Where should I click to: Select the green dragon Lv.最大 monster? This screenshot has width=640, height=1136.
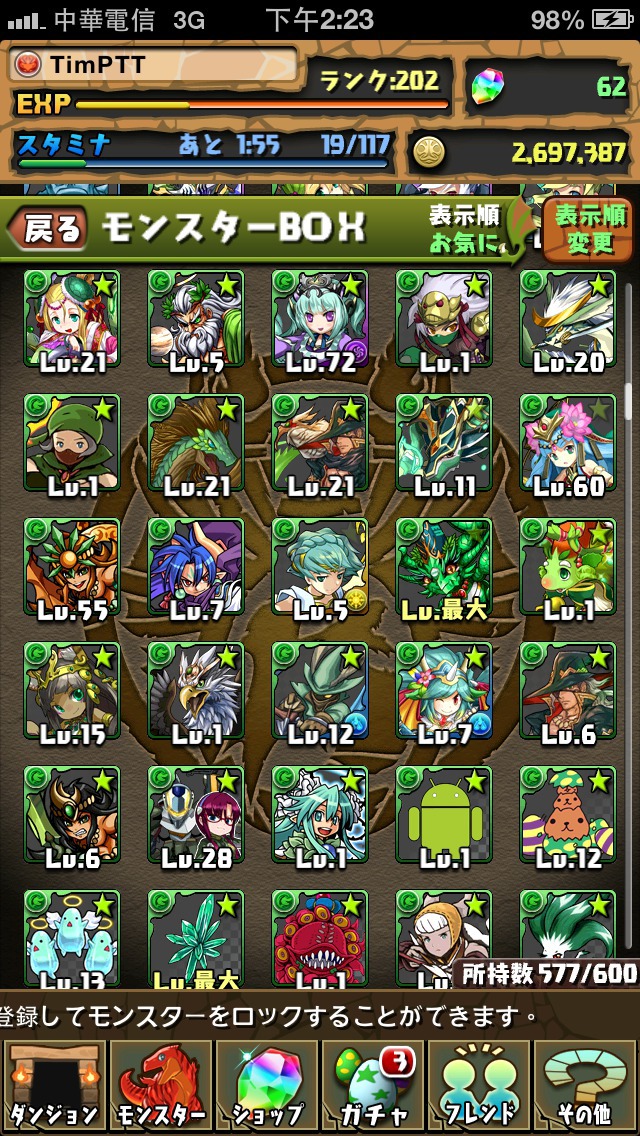click(443, 566)
